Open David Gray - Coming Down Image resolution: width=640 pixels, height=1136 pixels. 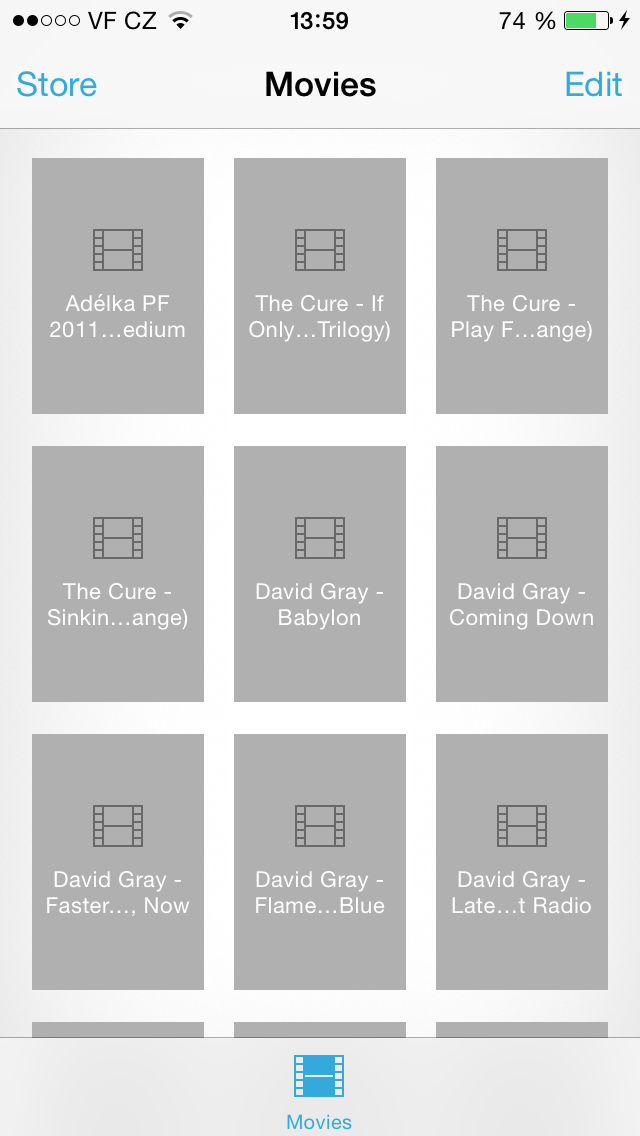(522, 574)
